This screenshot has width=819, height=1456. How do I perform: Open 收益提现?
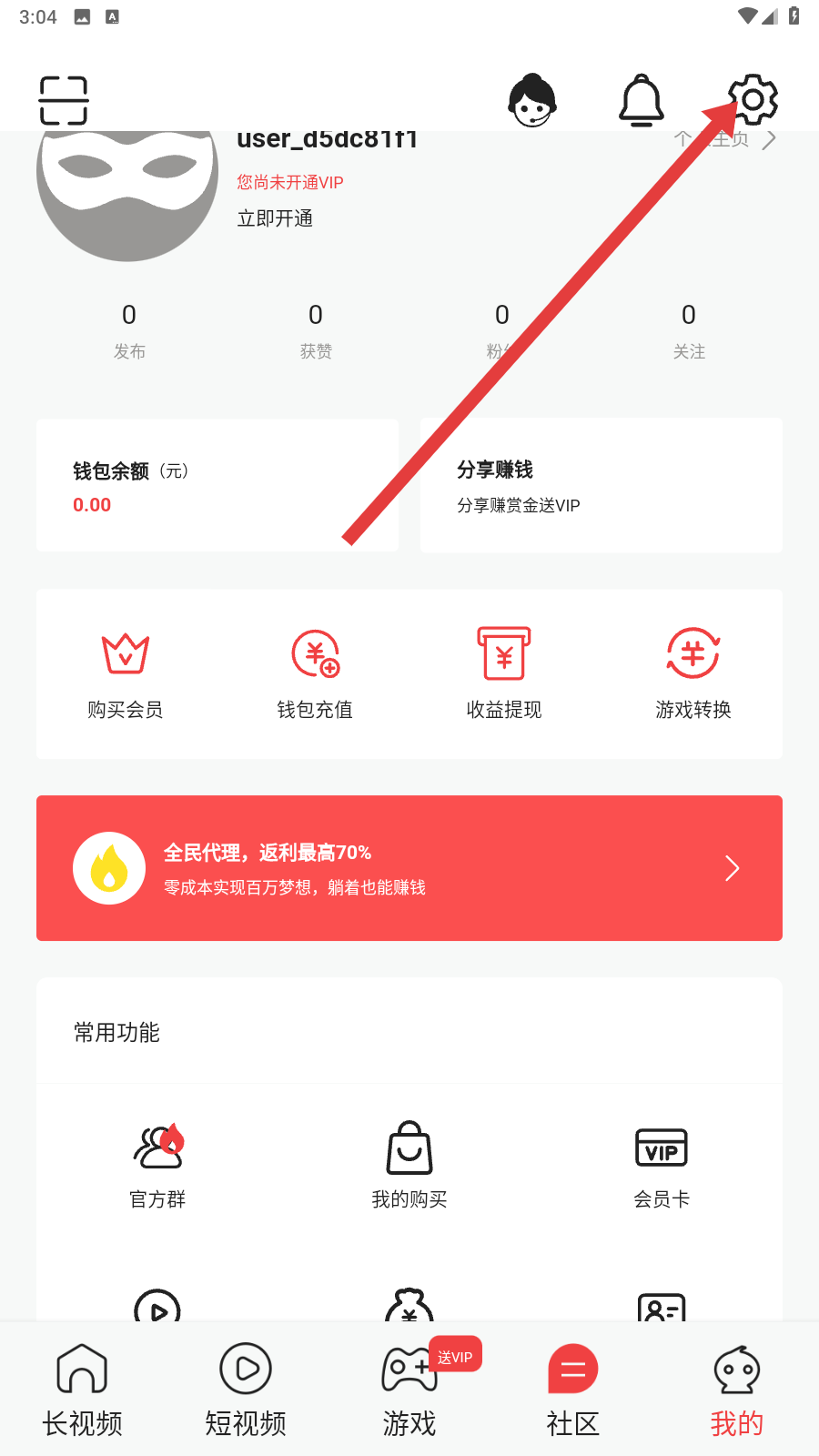click(504, 674)
